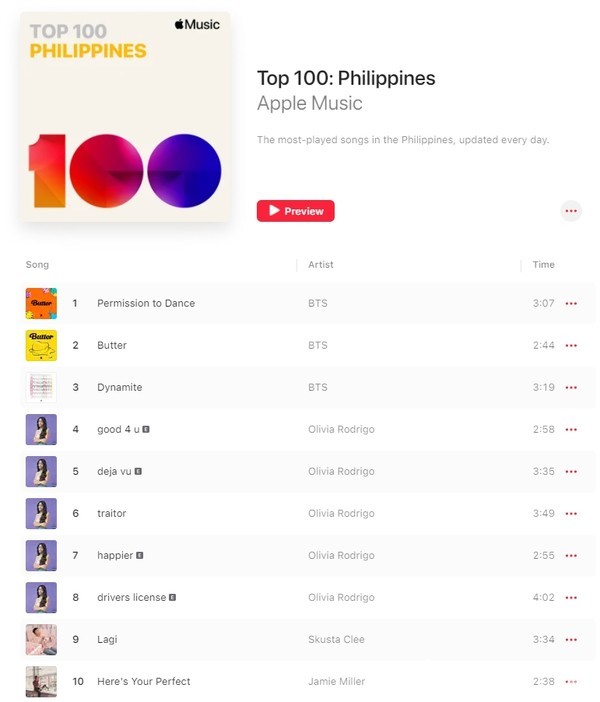Select the song Butter

112,345
